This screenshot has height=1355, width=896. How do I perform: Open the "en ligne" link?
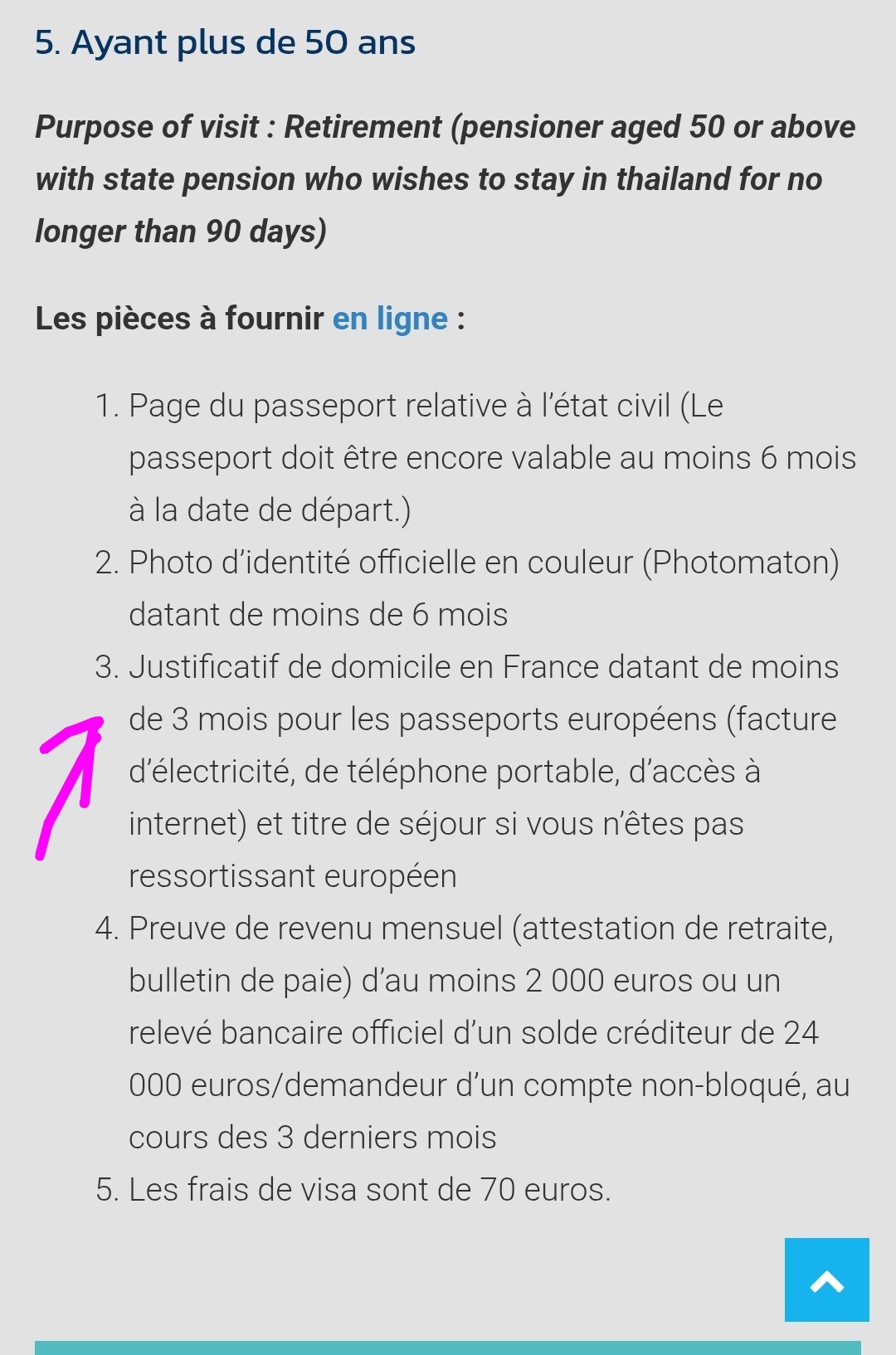tap(390, 319)
